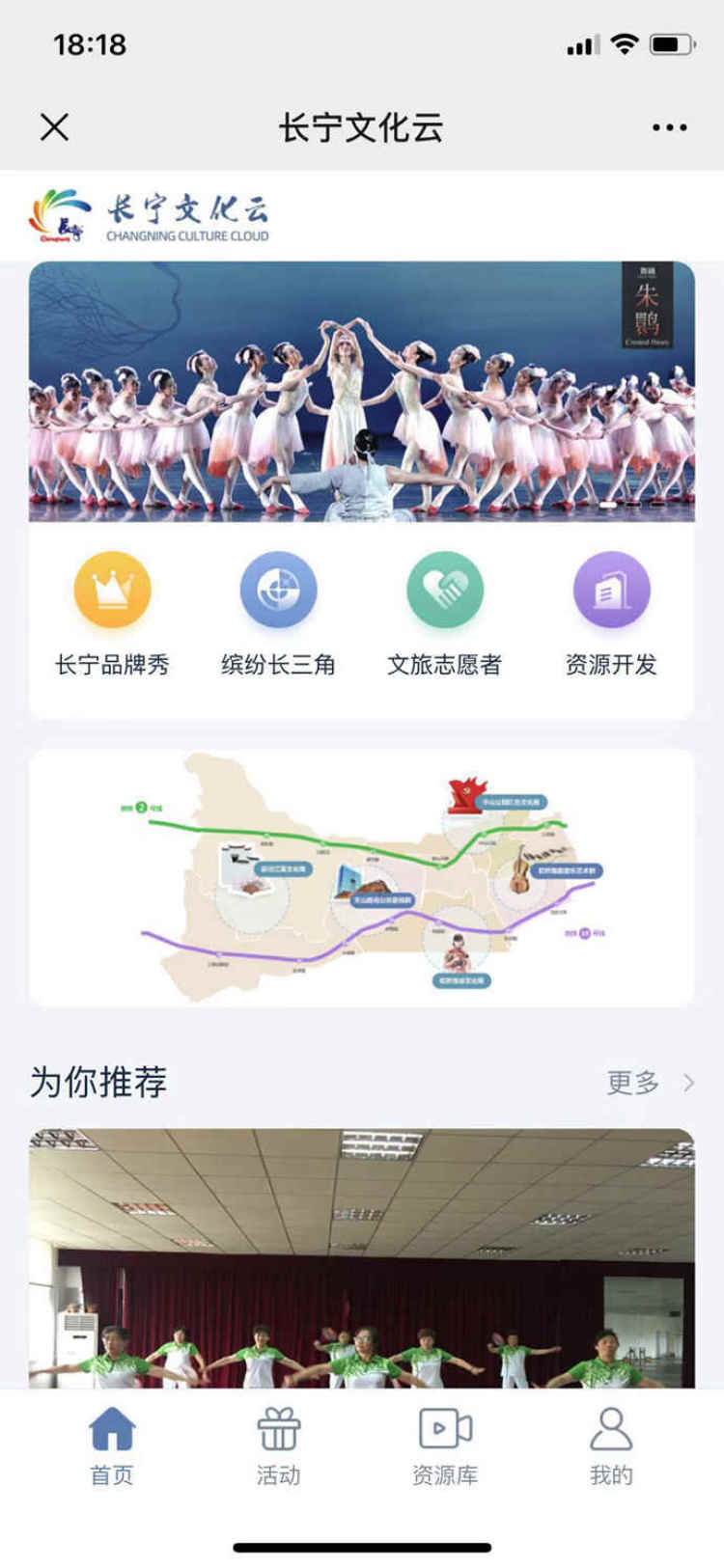
Task: Open the ballet dance banner
Action: [361, 391]
